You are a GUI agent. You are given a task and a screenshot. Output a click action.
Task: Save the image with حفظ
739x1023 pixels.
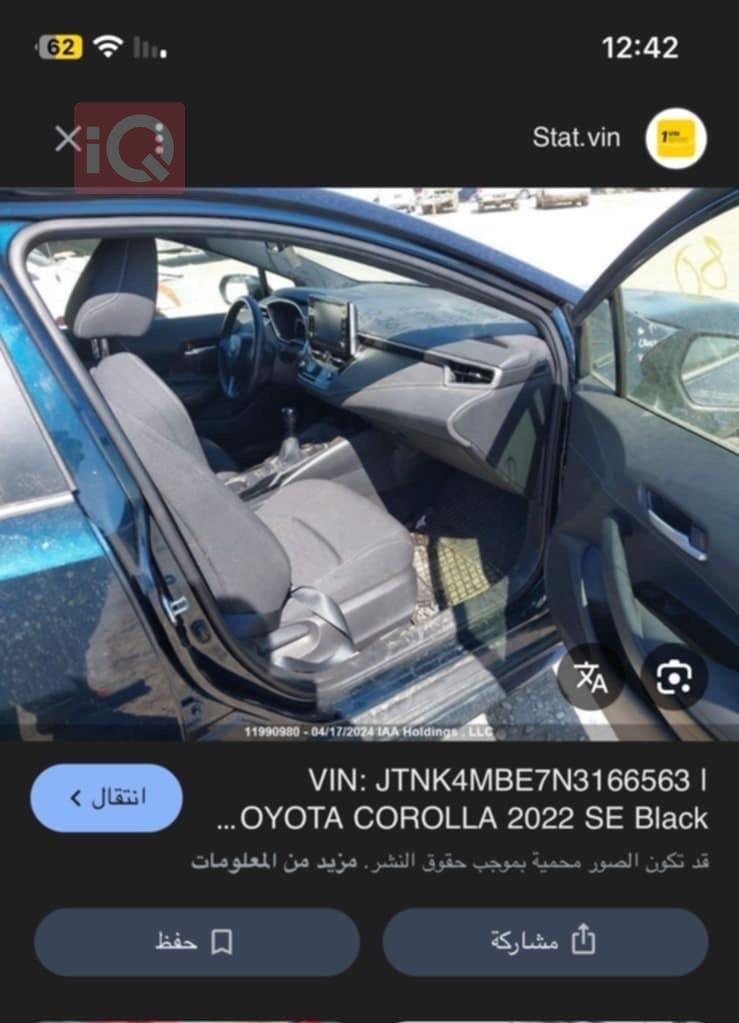click(196, 942)
